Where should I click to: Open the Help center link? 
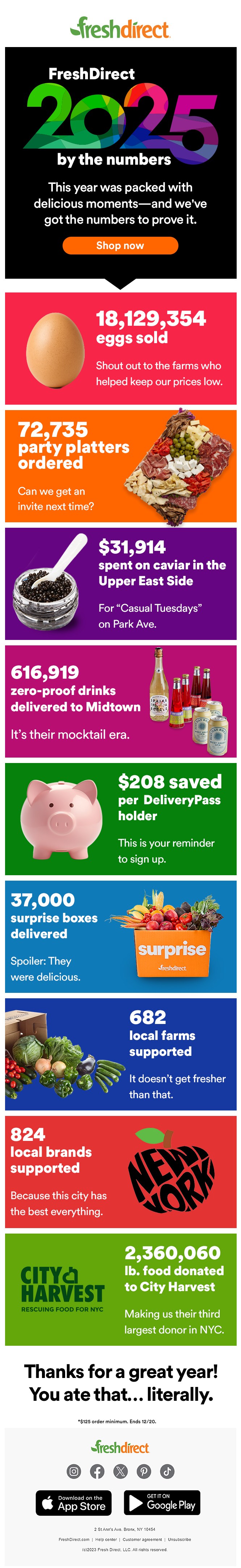(x=106, y=1539)
